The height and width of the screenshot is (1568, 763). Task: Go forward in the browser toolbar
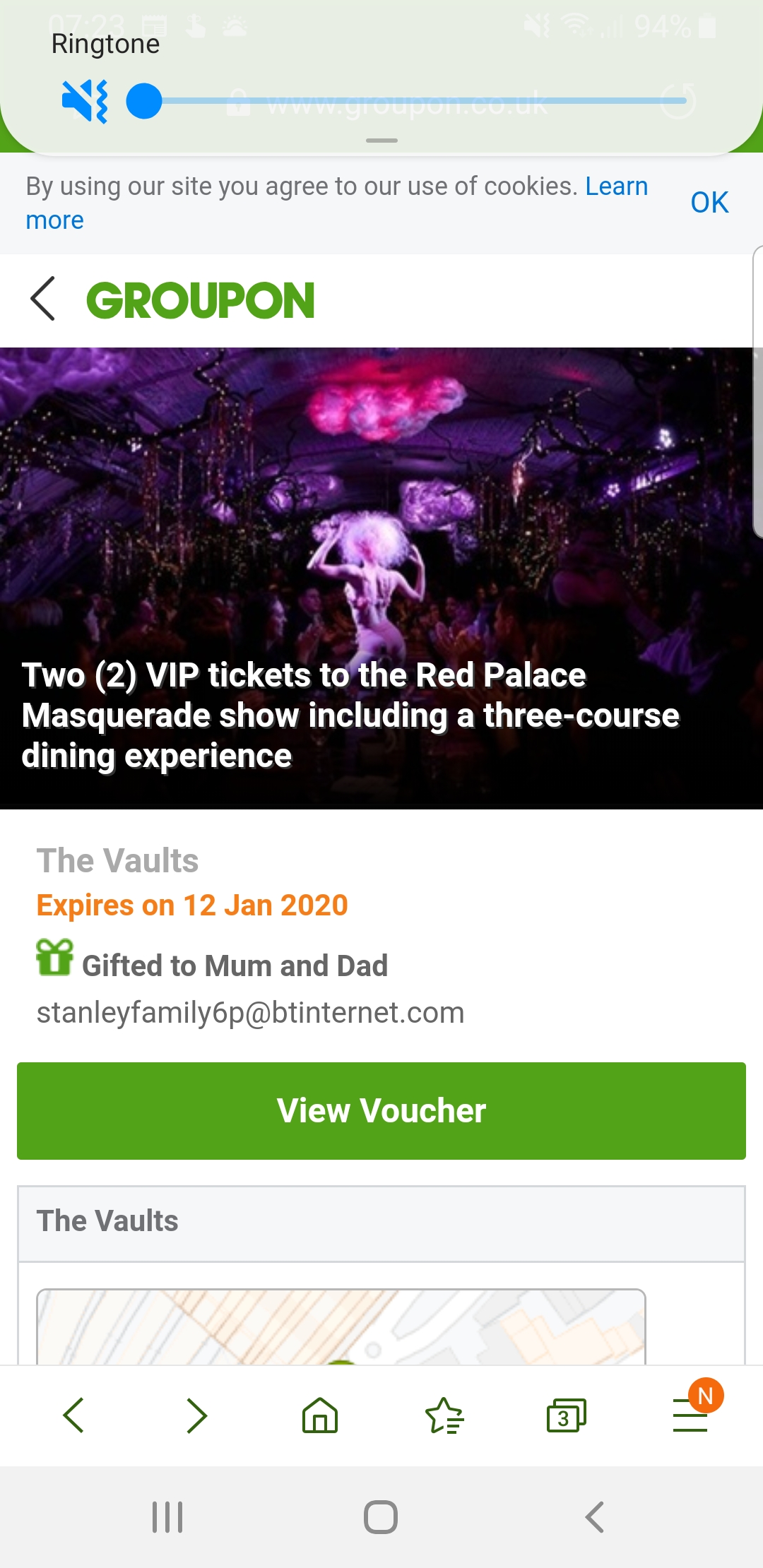point(196,1415)
